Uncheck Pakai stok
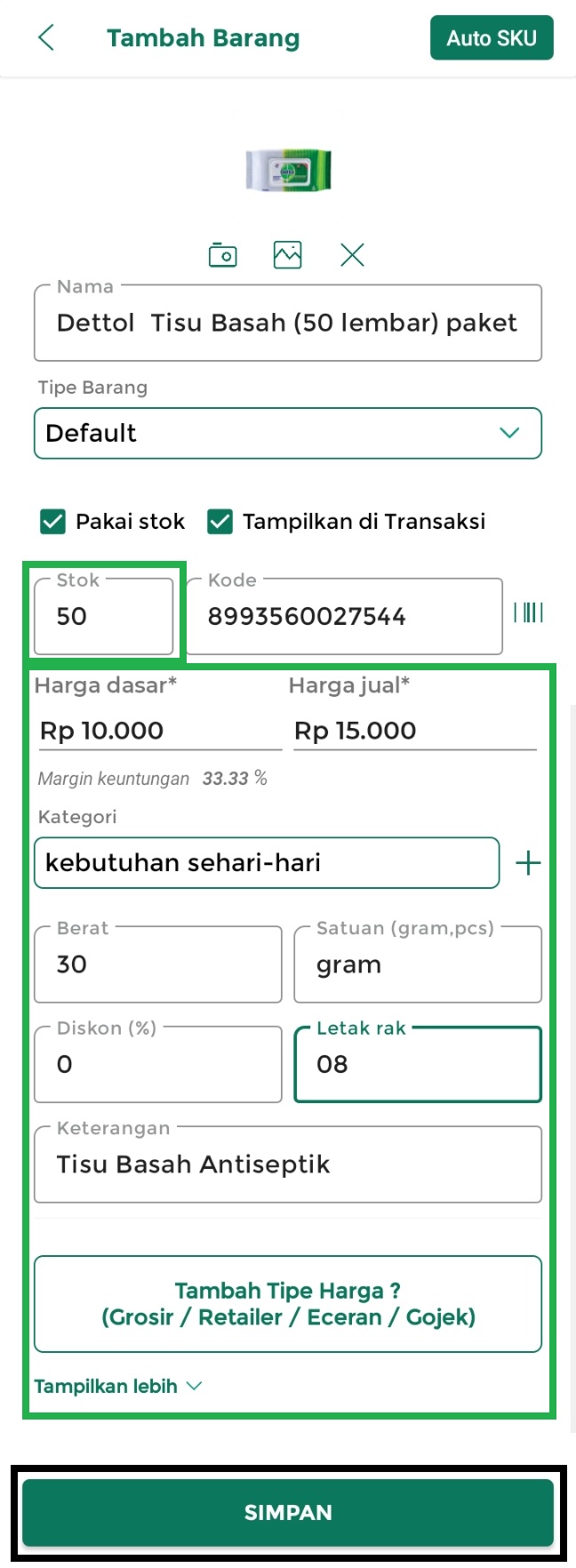576x1568 pixels. [53, 522]
